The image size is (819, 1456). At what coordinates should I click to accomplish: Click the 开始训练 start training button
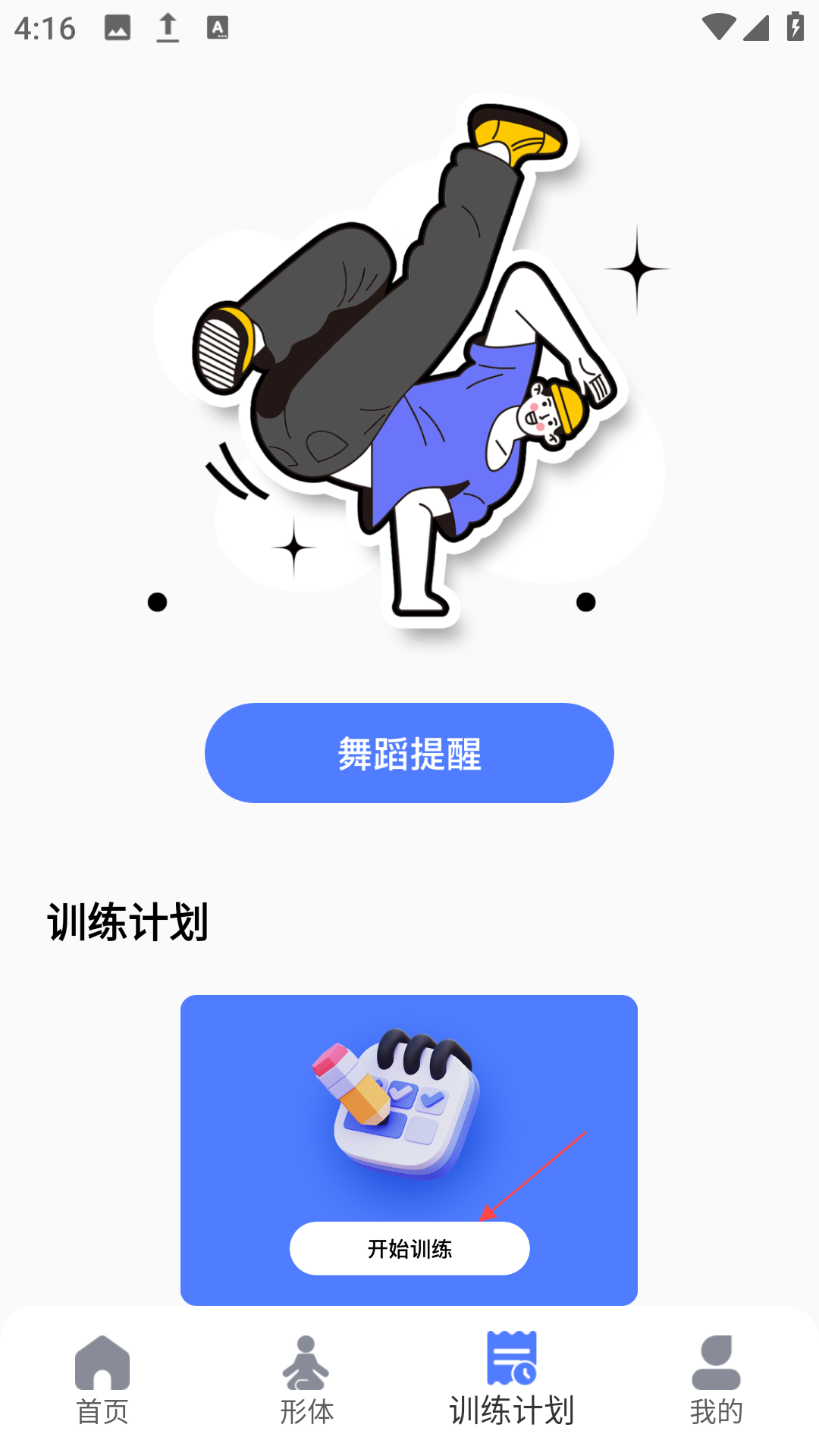tap(409, 1248)
